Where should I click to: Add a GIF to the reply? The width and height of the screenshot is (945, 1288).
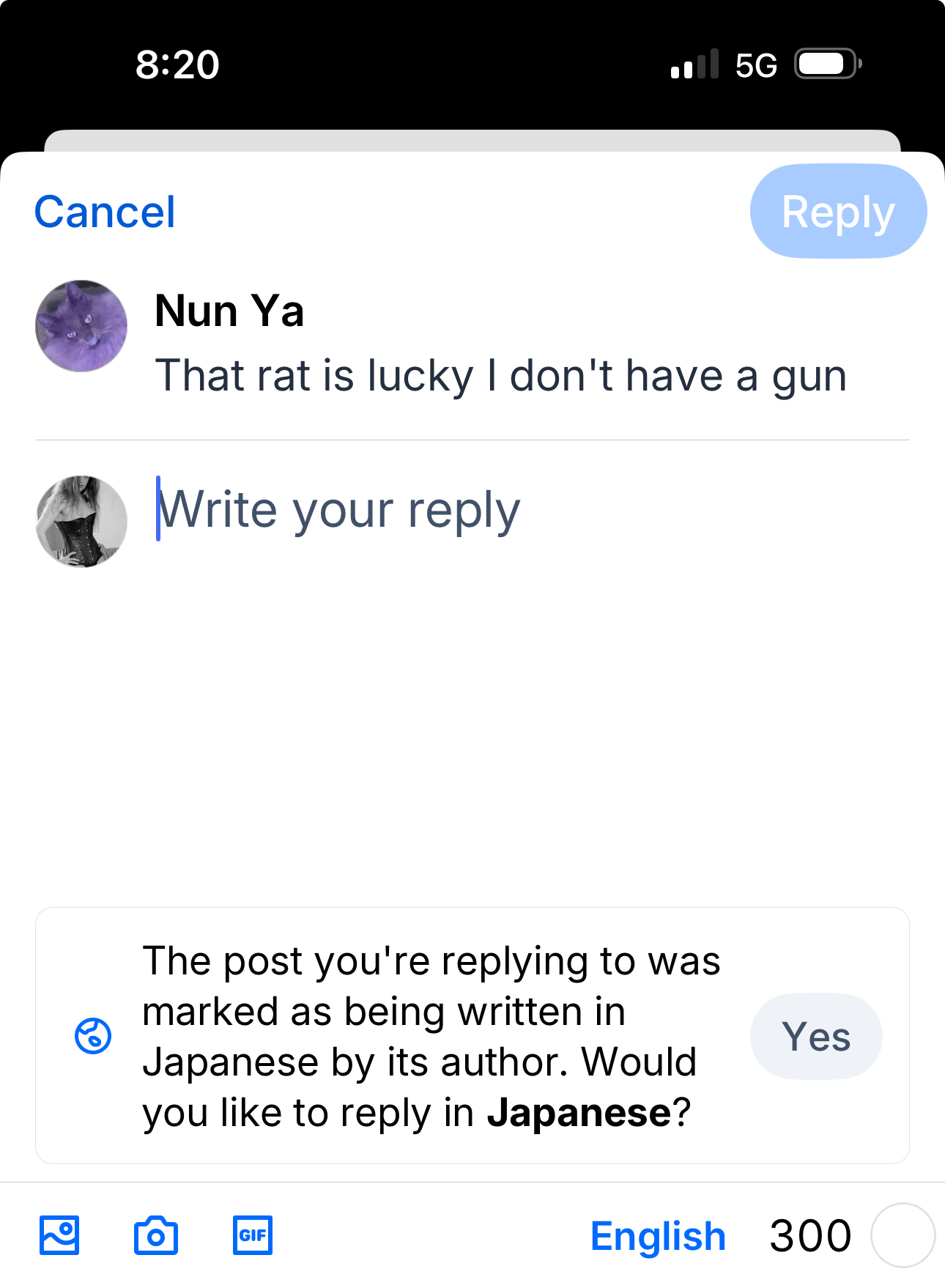[x=253, y=1236]
